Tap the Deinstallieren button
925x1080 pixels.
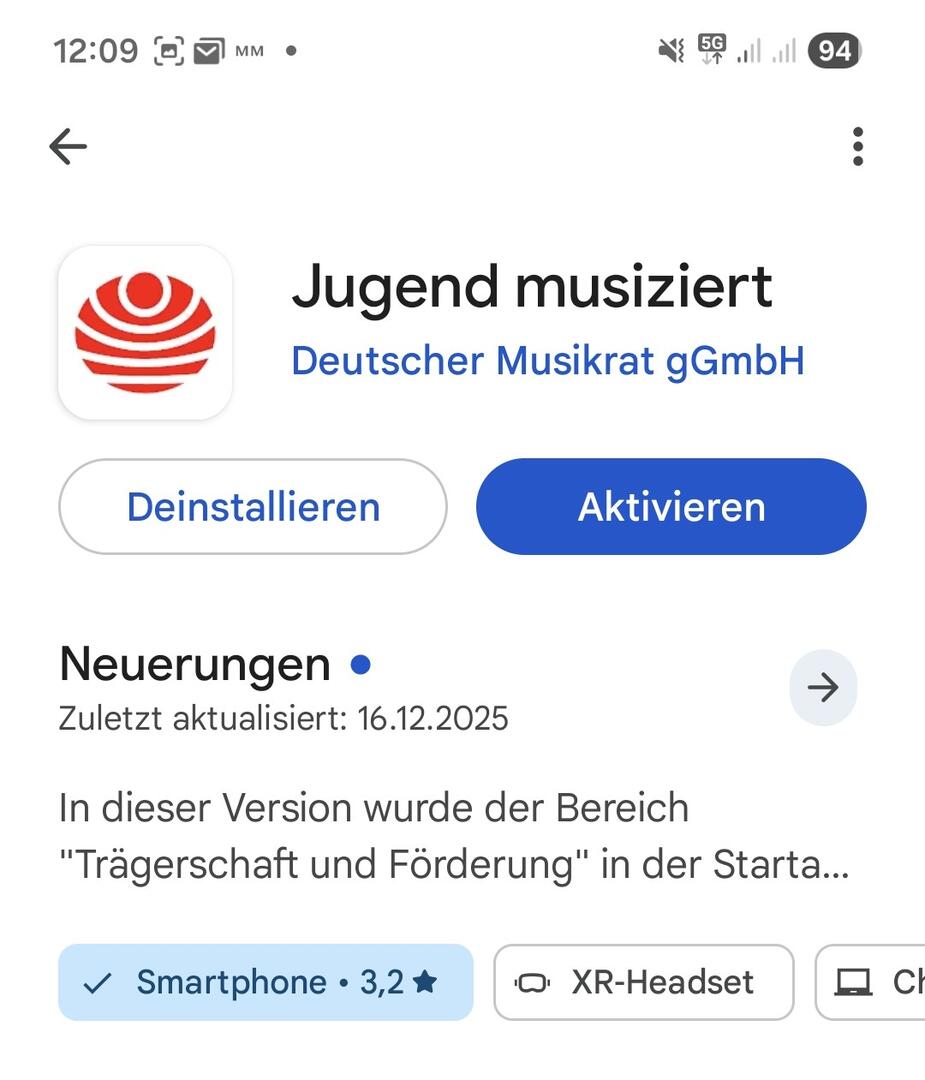(253, 507)
